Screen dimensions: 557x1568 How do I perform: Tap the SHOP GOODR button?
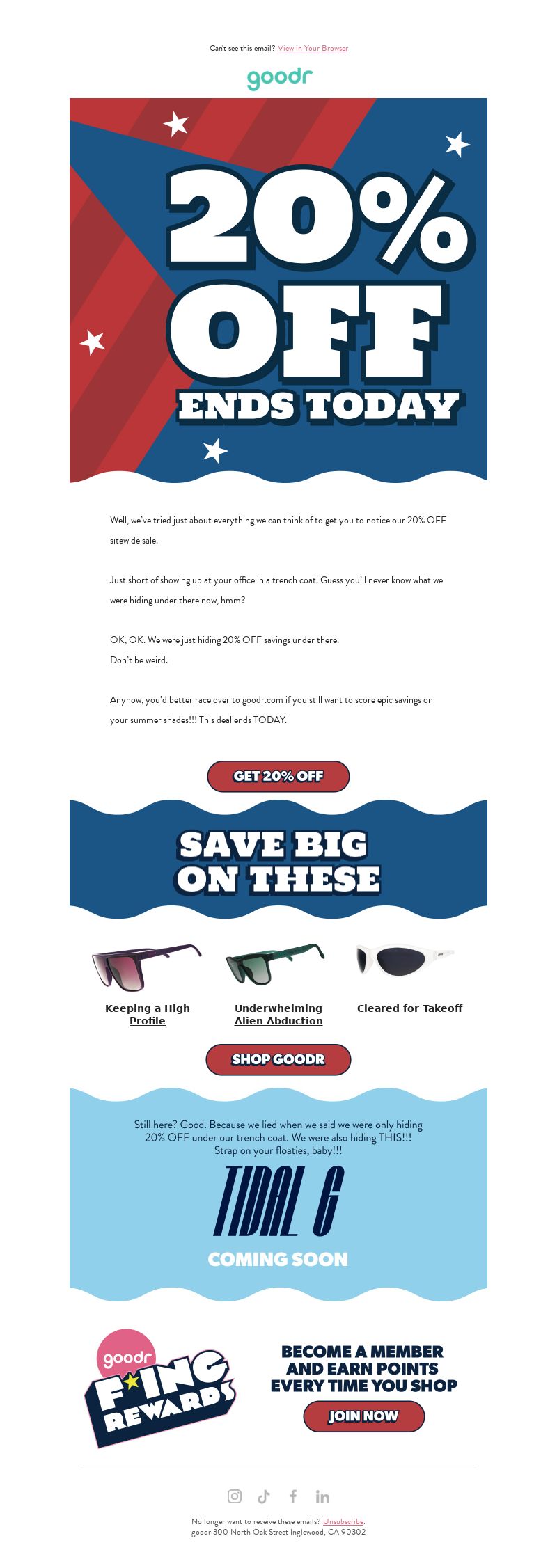278,1059
